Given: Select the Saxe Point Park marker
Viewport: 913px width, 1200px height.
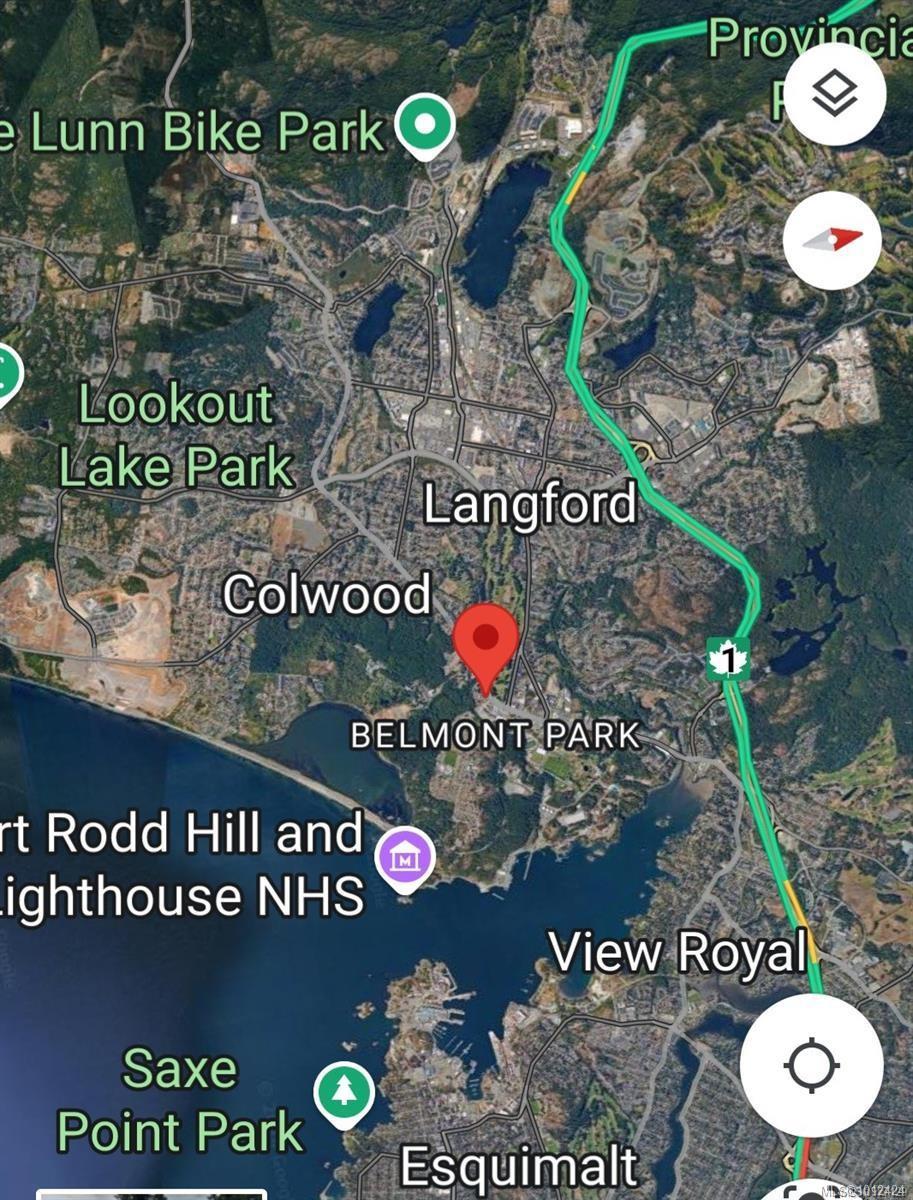Looking at the screenshot, I should (x=344, y=1093).
